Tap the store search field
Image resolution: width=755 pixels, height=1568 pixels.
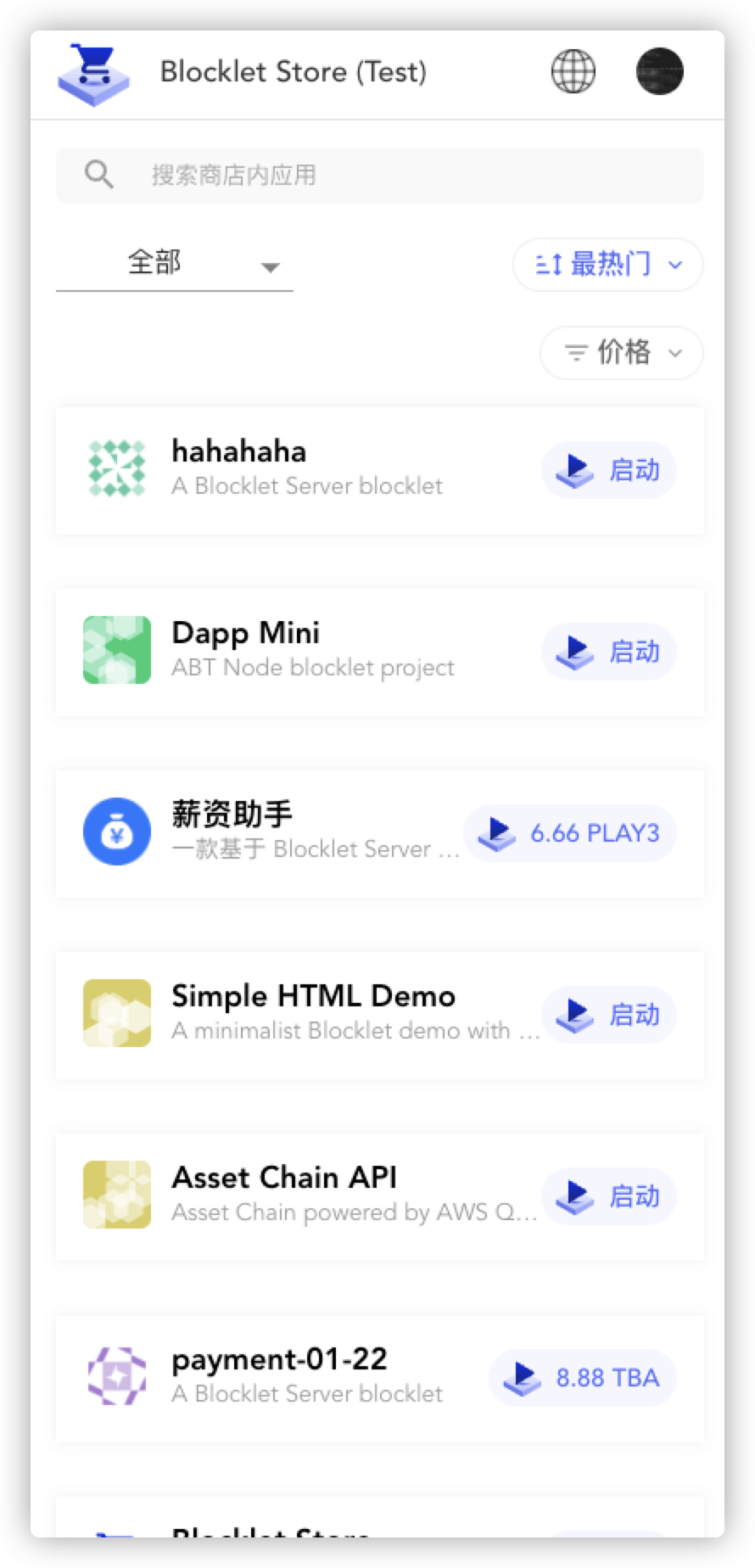[x=380, y=176]
